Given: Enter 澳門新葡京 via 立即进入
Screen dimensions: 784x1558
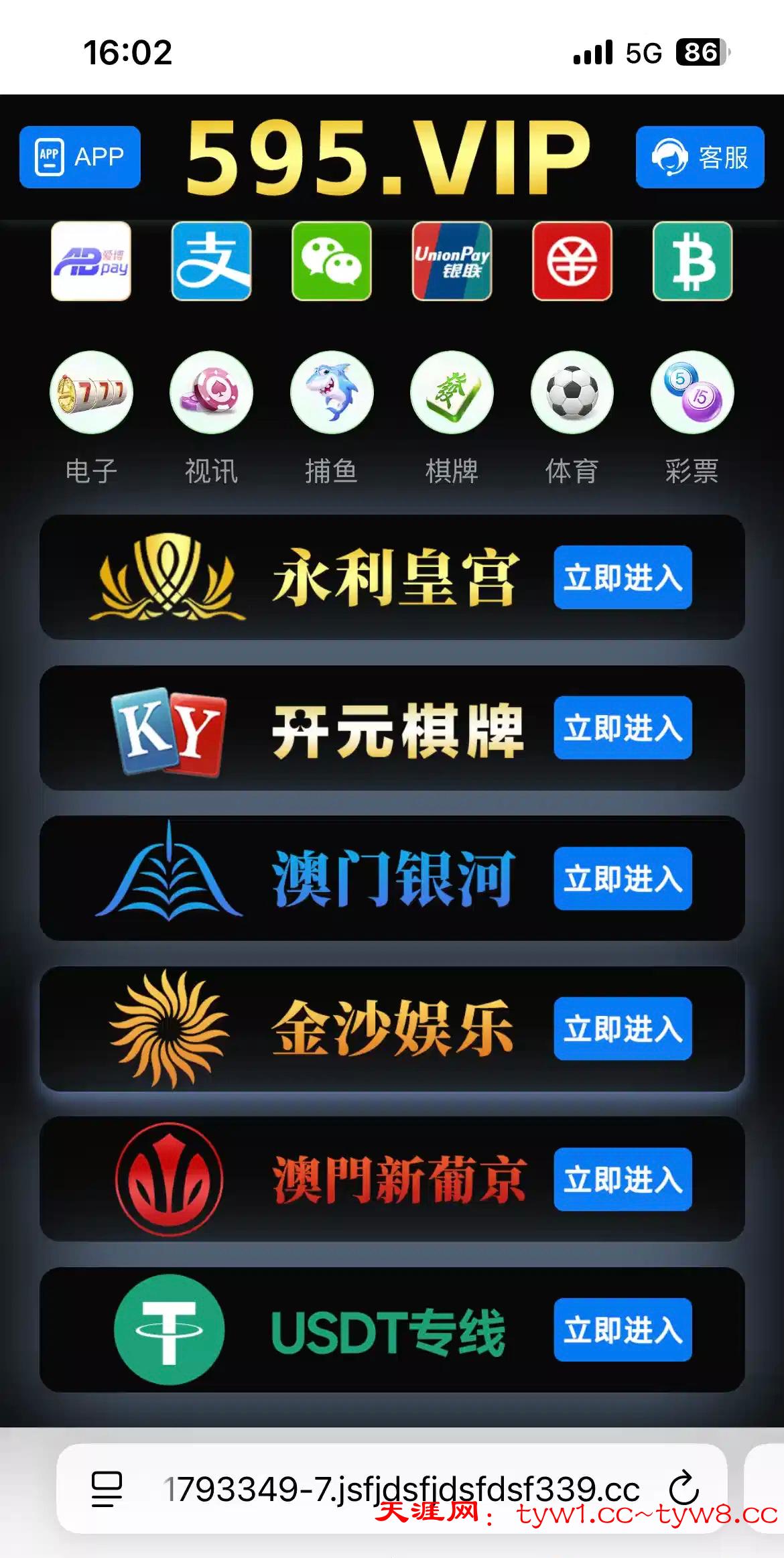Looking at the screenshot, I should pos(623,1179).
